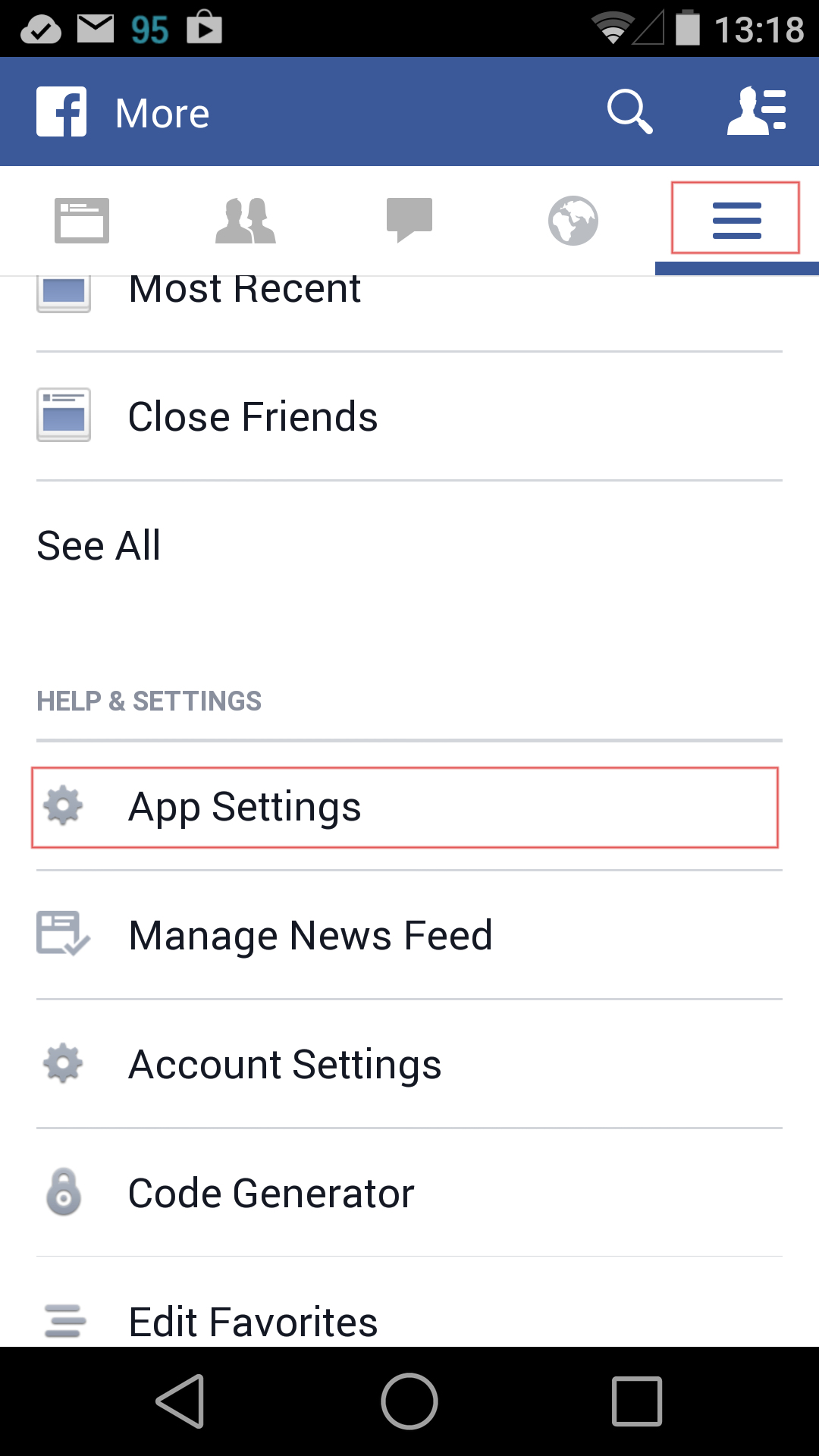Screen dimensions: 819x1456
Task: Open Manage News Feed
Action: pos(310,935)
